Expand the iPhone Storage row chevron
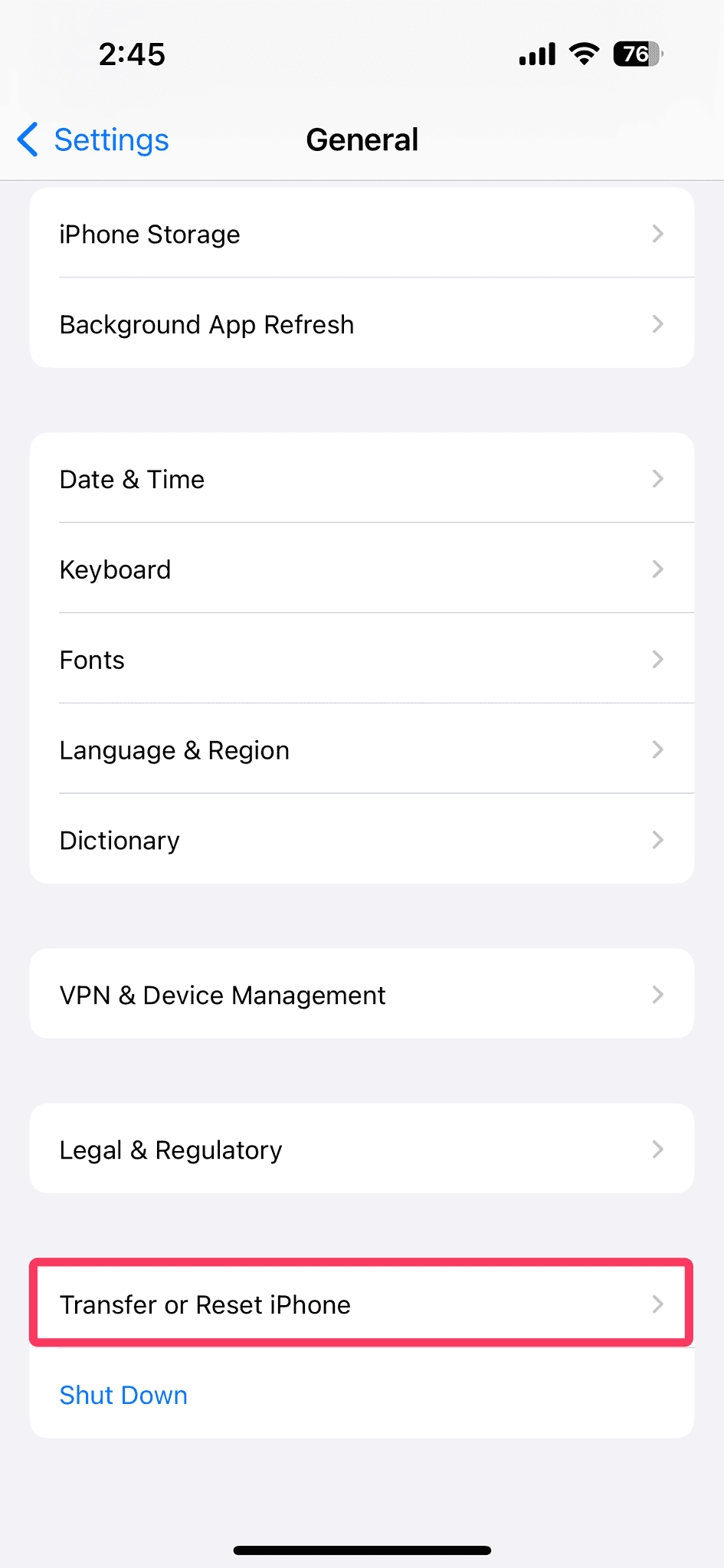Screen dimensions: 724x1568 coord(657,234)
